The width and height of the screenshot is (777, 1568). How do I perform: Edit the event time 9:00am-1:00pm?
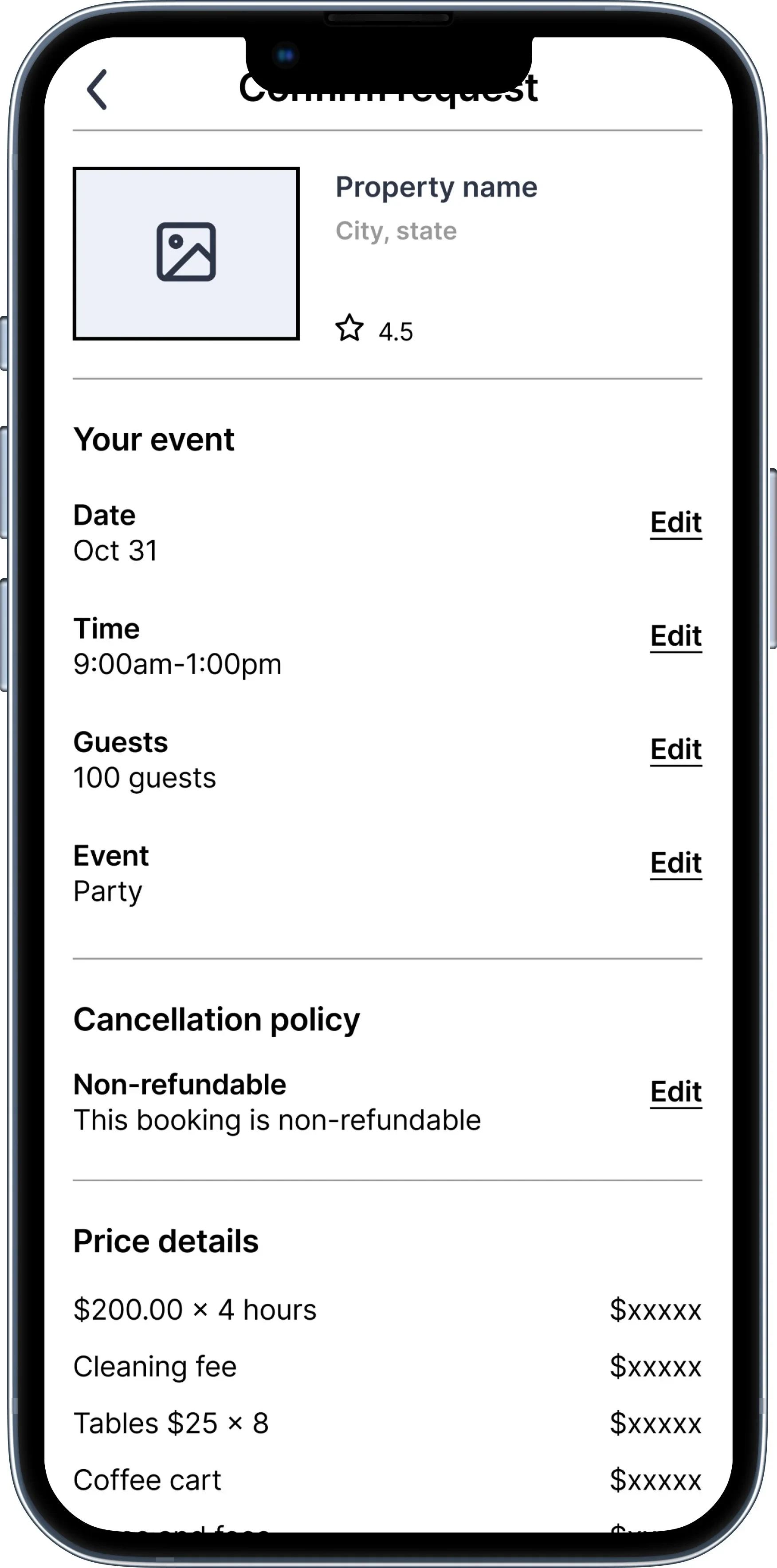(675, 636)
